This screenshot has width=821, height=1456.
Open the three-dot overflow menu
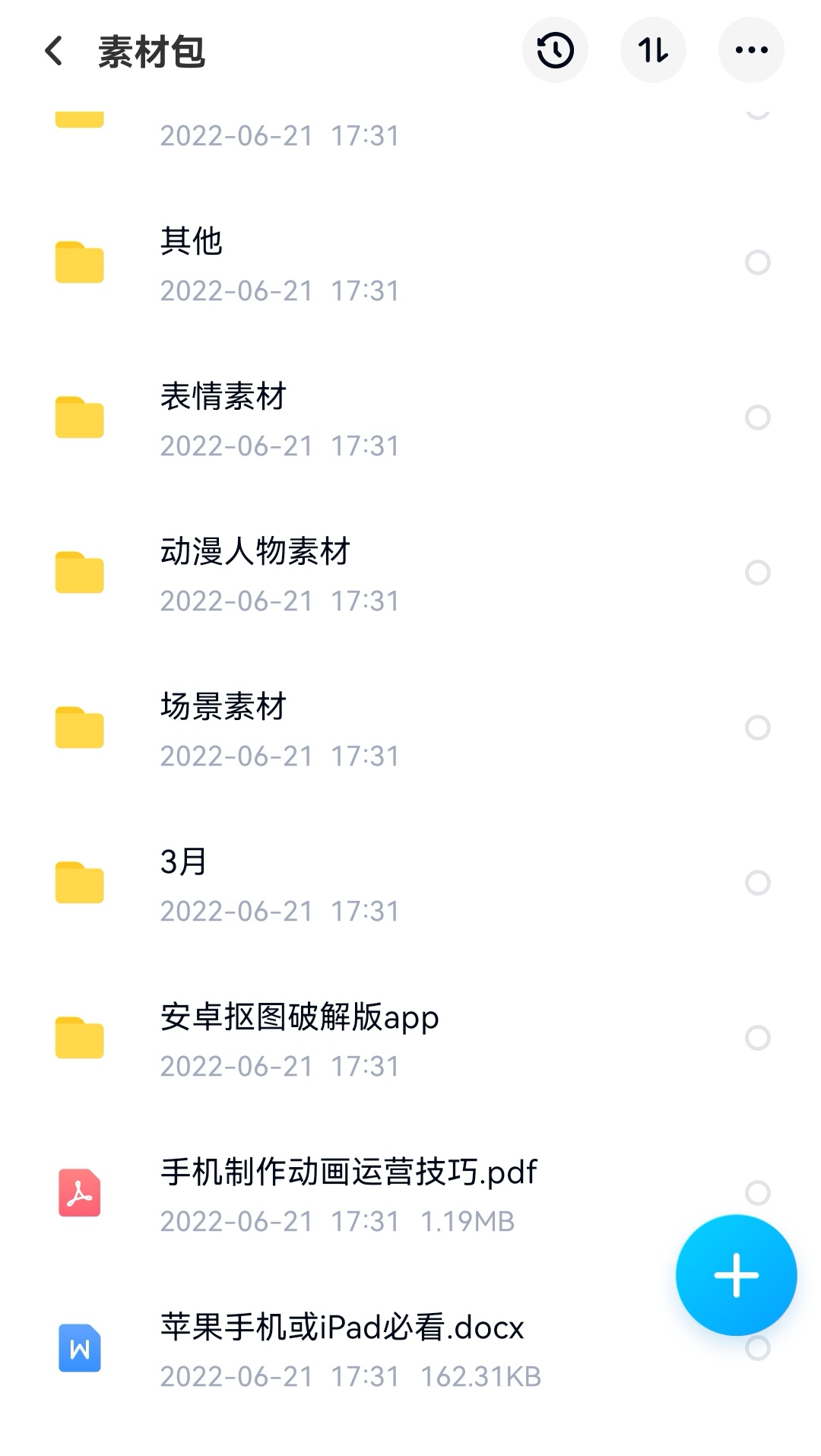tap(751, 50)
